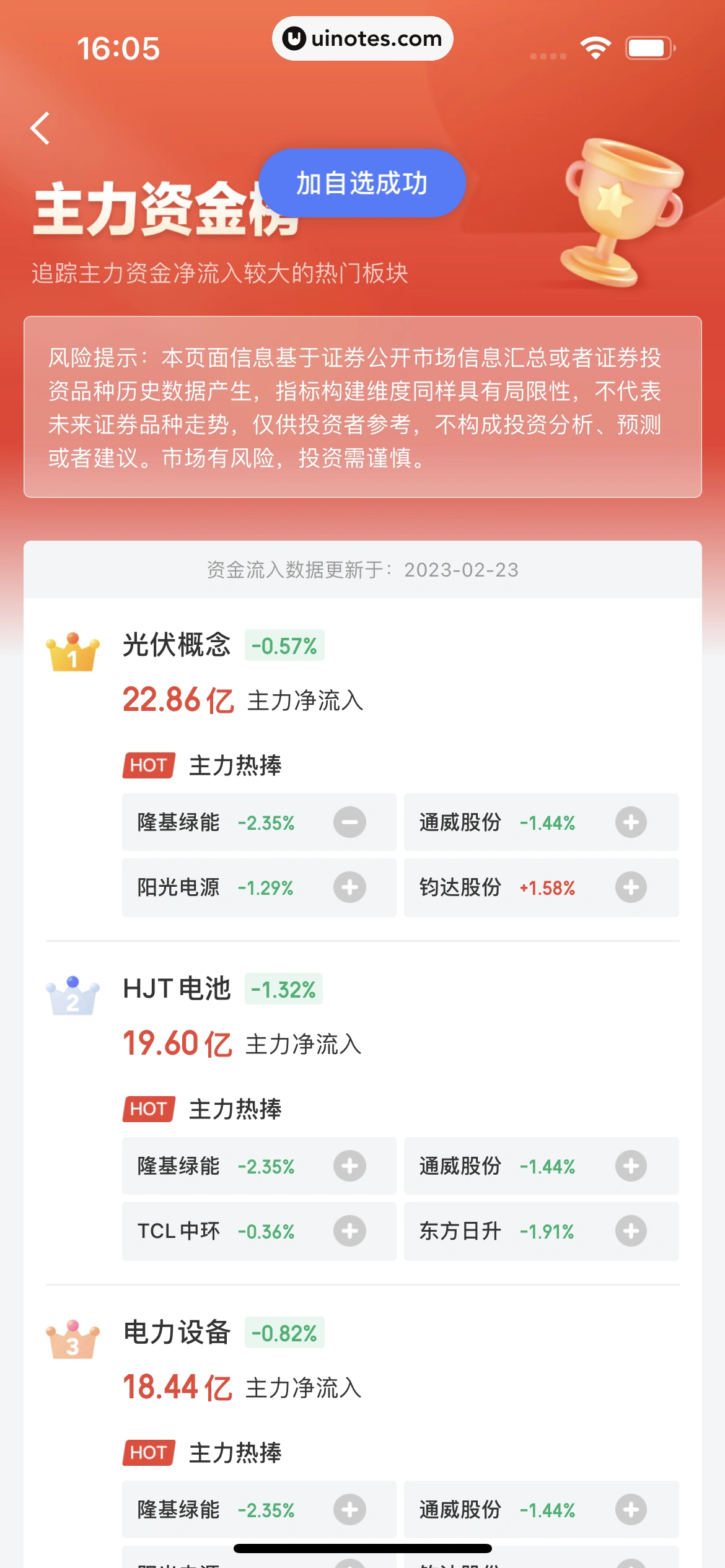Tap the -0.57% change badge of 光伏概念
The width and height of the screenshot is (725, 1568).
(284, 646)
